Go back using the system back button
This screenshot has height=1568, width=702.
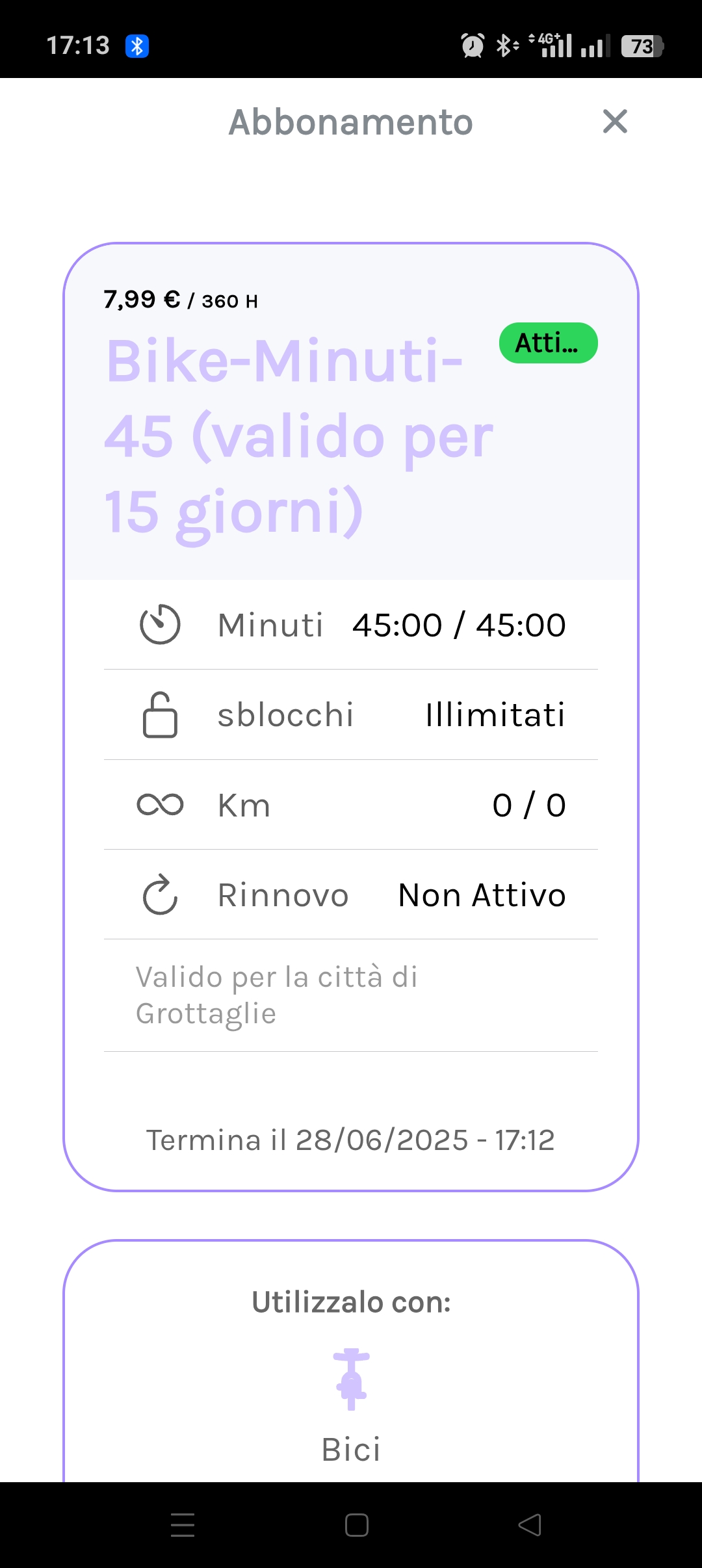click(x=529, y=1524)
